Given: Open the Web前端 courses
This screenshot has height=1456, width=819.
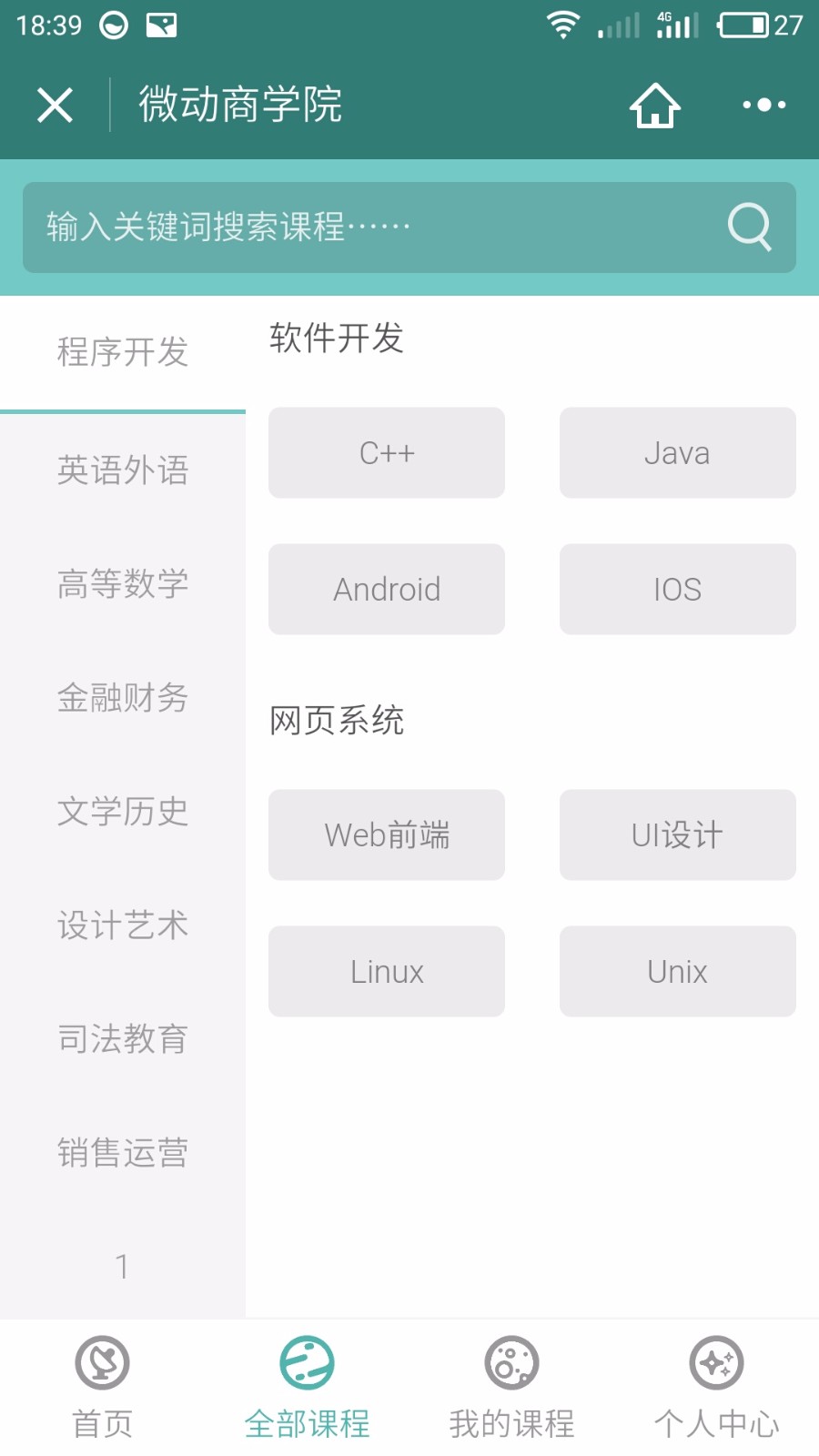Looking at the screenshot, I should coord(387,834).
